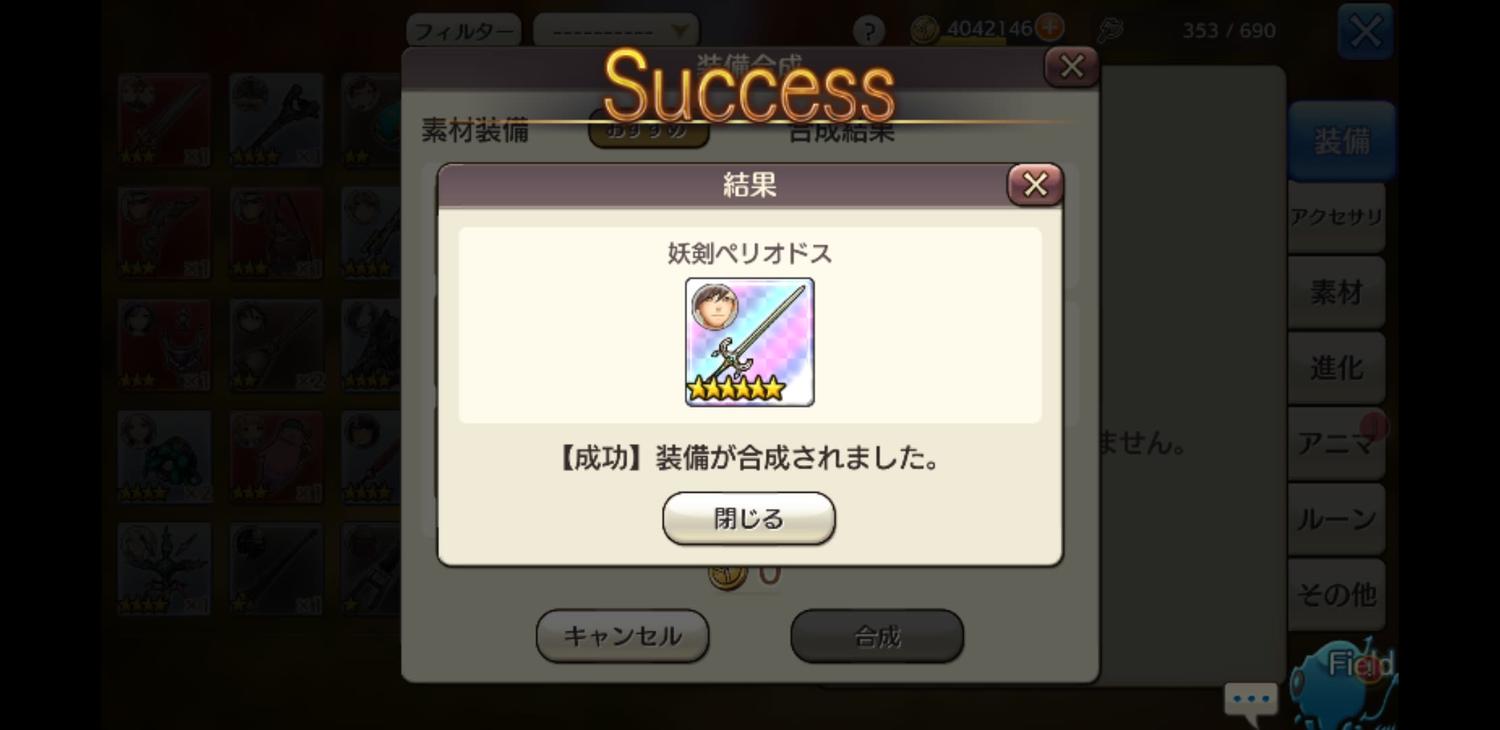This screenshot has height=730, width=1500.
Task: Close the 装備合成 window
Action: (x=1071, y=67)
